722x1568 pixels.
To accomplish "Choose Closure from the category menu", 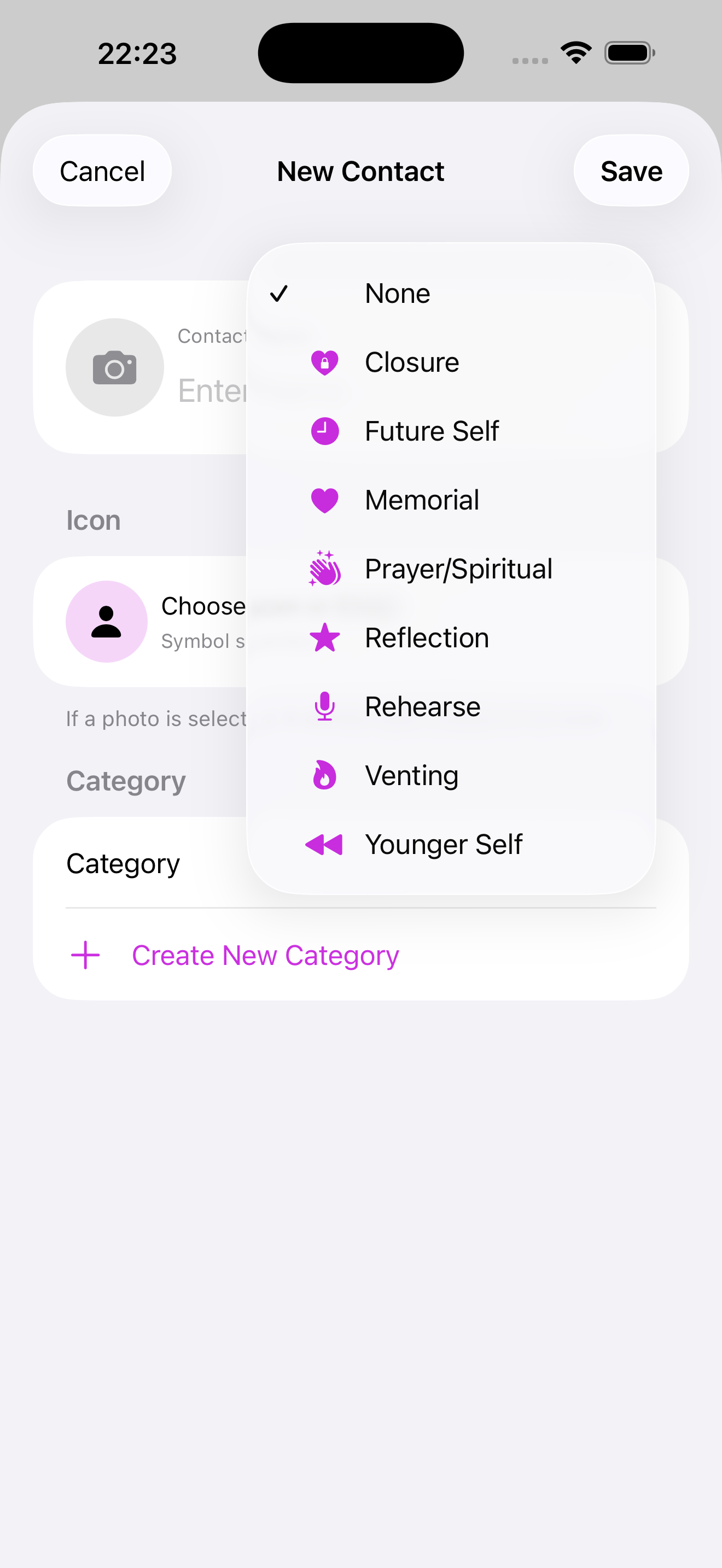I will pos(411,361).
